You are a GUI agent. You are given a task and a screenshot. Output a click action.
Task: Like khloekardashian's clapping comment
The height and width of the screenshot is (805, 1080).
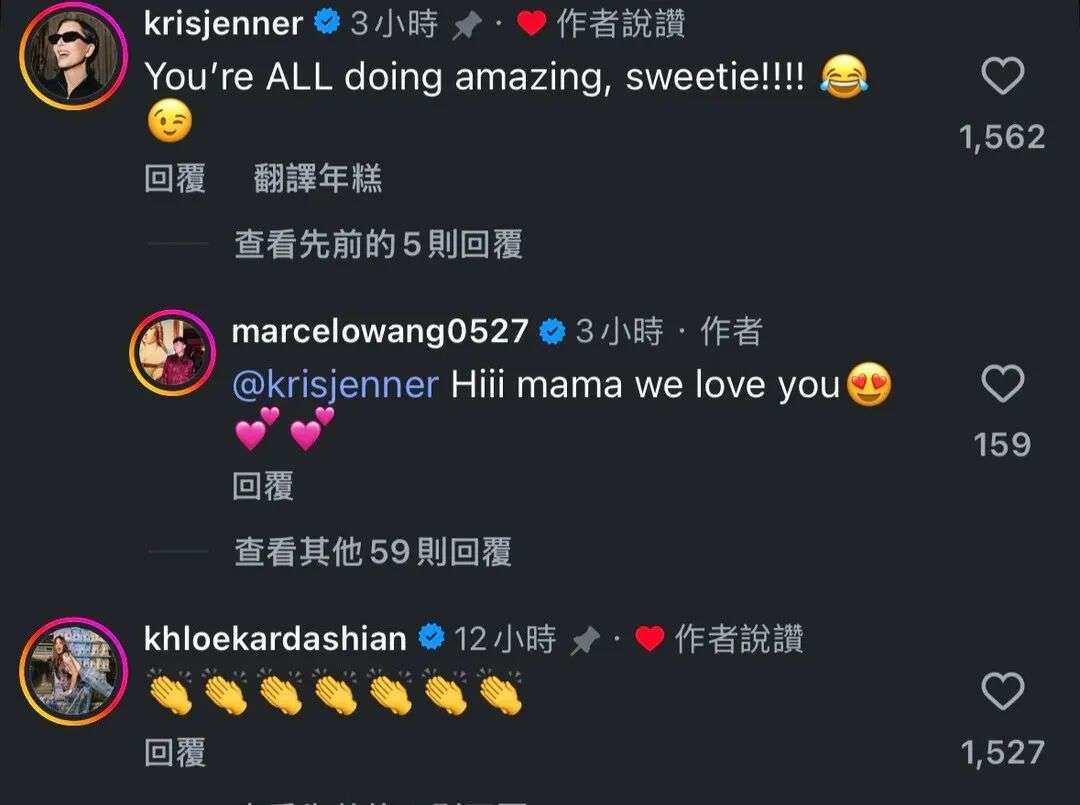click(1002, 692)
